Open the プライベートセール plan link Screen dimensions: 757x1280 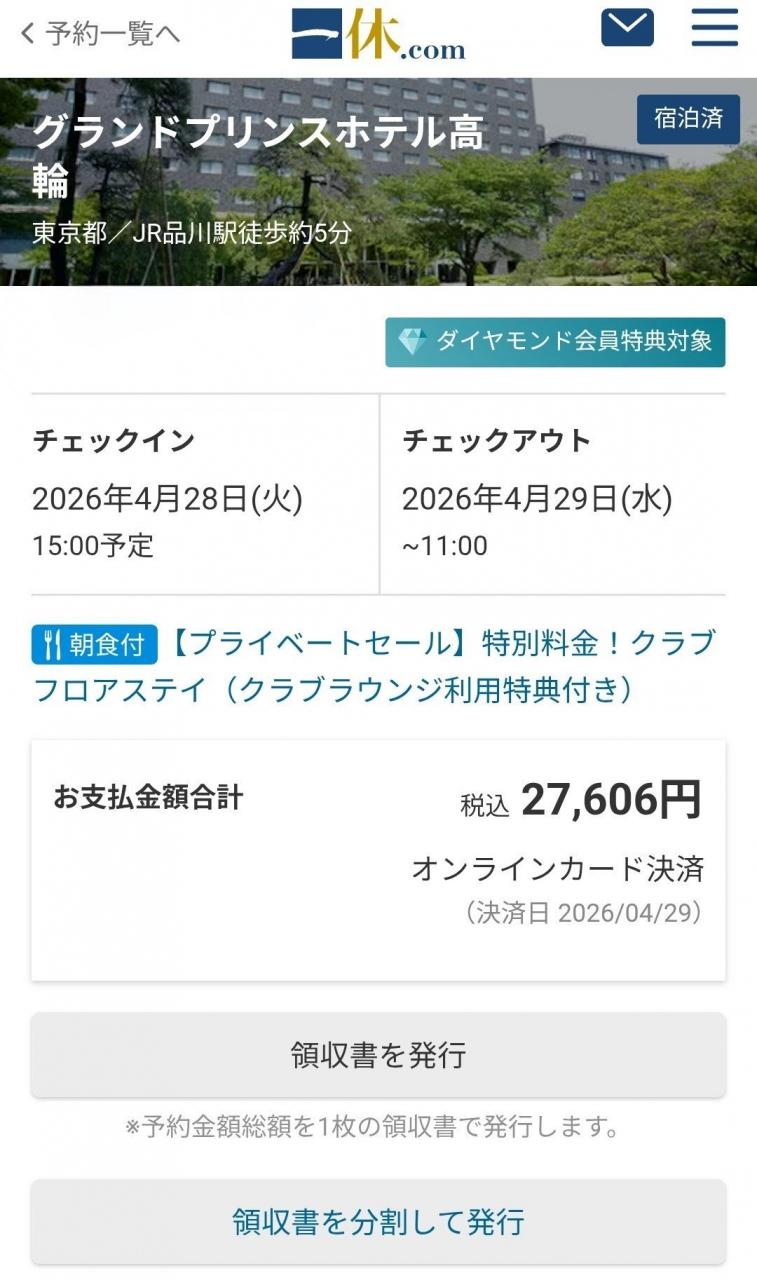point(376,665)
